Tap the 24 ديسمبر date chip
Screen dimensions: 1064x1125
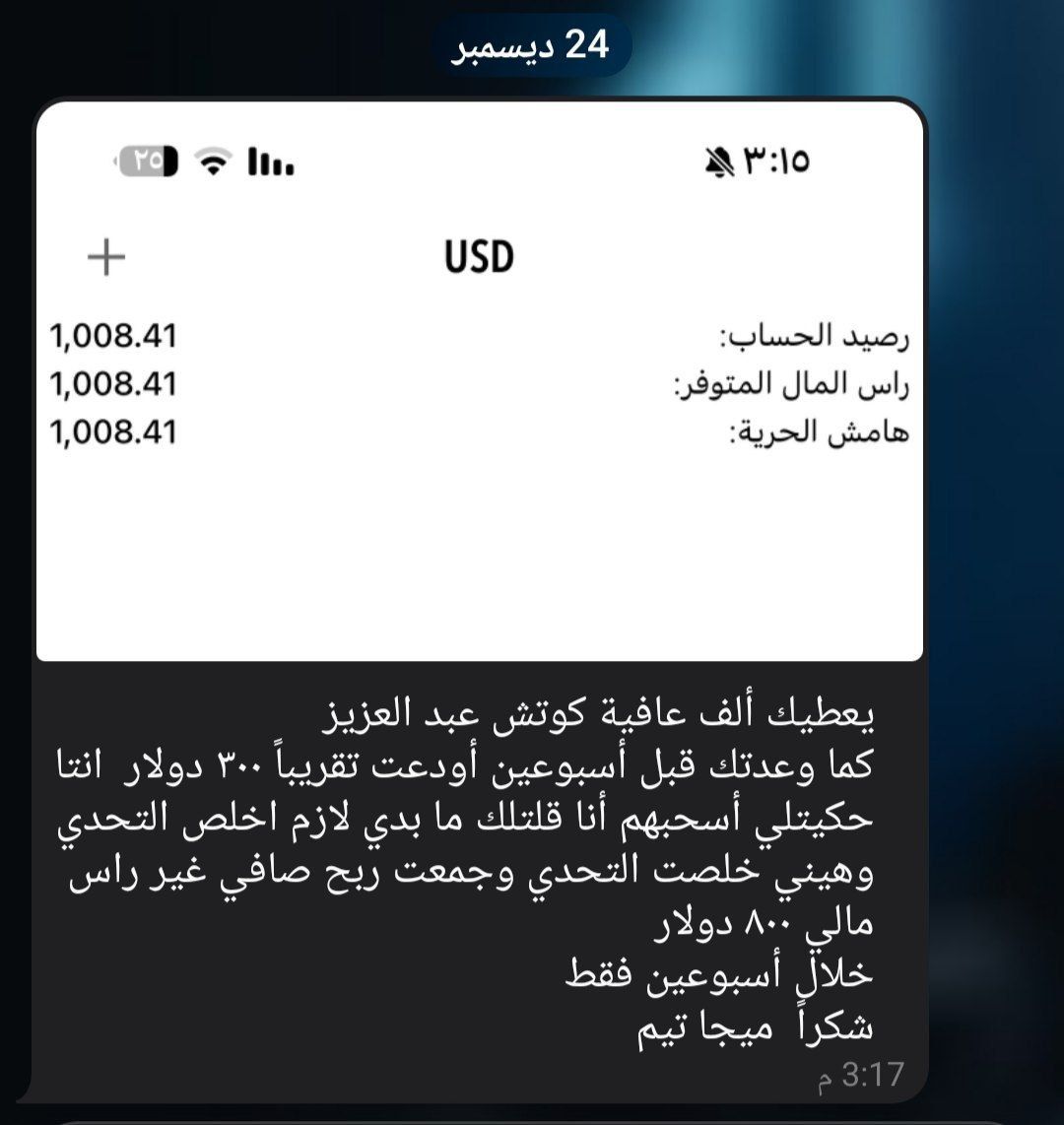532,45
